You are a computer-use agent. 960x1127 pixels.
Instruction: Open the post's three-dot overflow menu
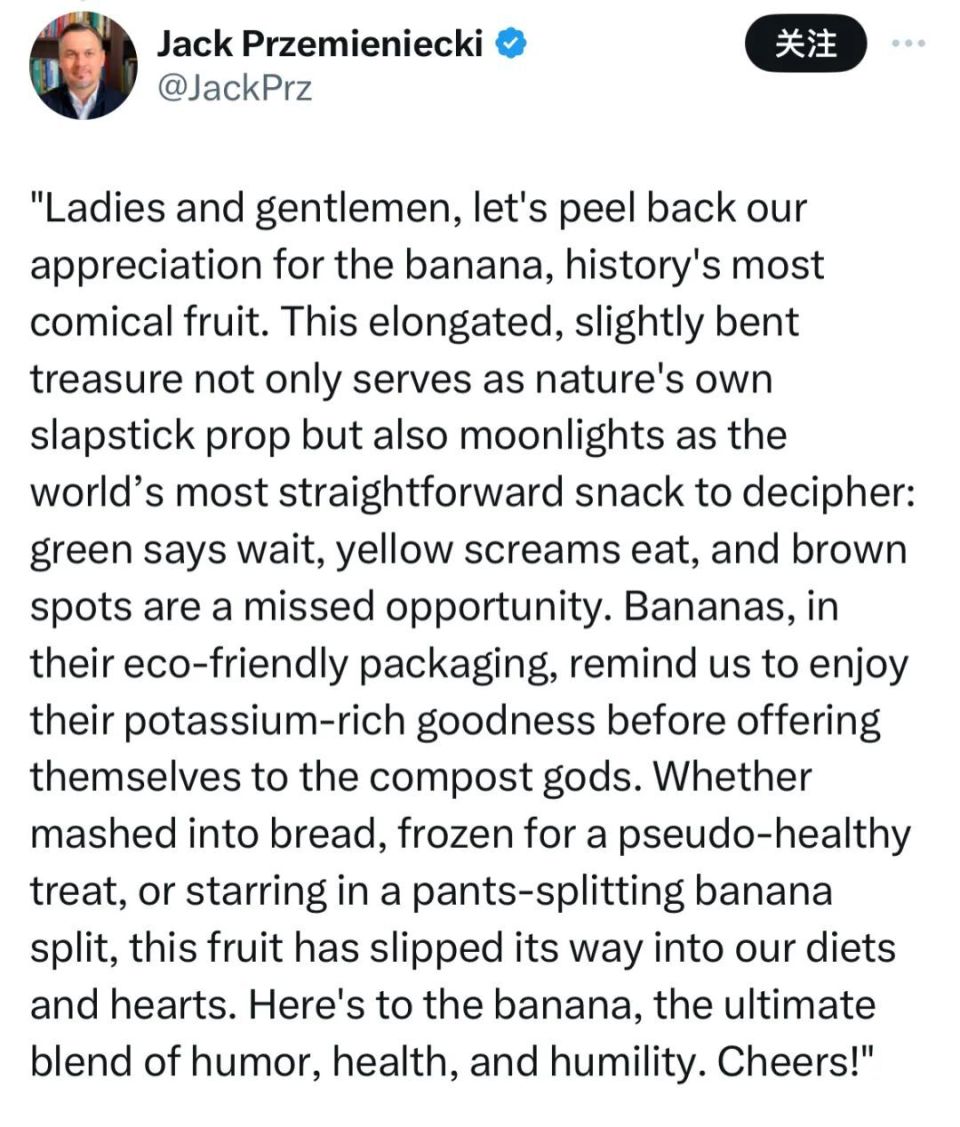click(x=908, y=44)
